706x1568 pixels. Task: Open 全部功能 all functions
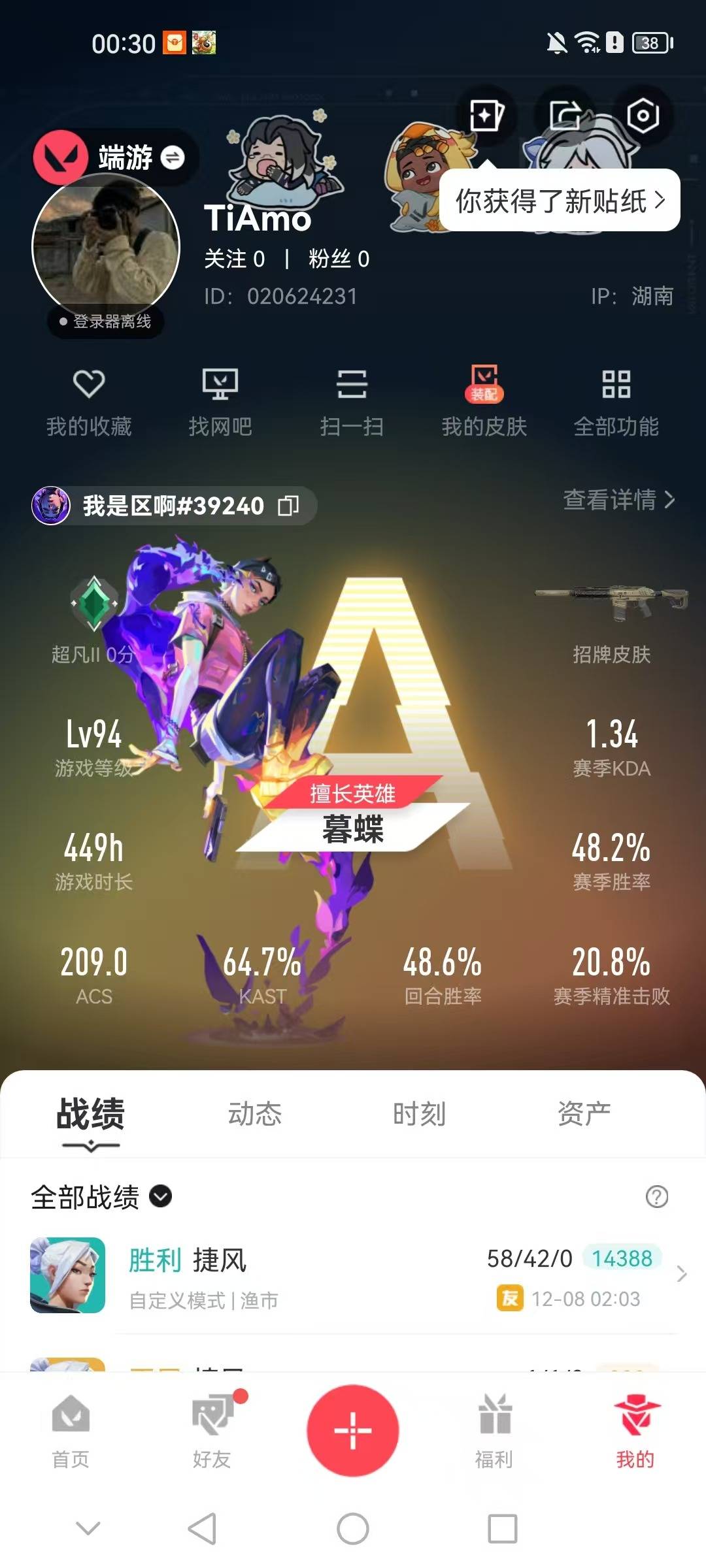click(616, 401)
